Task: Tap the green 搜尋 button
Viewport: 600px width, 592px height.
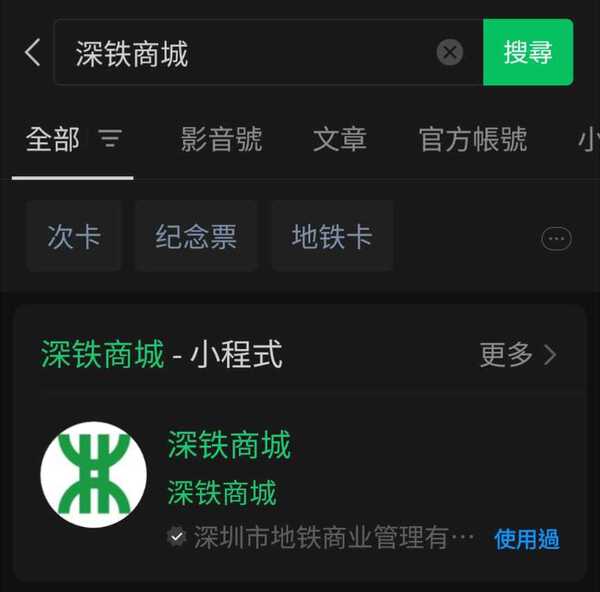Action: click(x=528, y=52)
